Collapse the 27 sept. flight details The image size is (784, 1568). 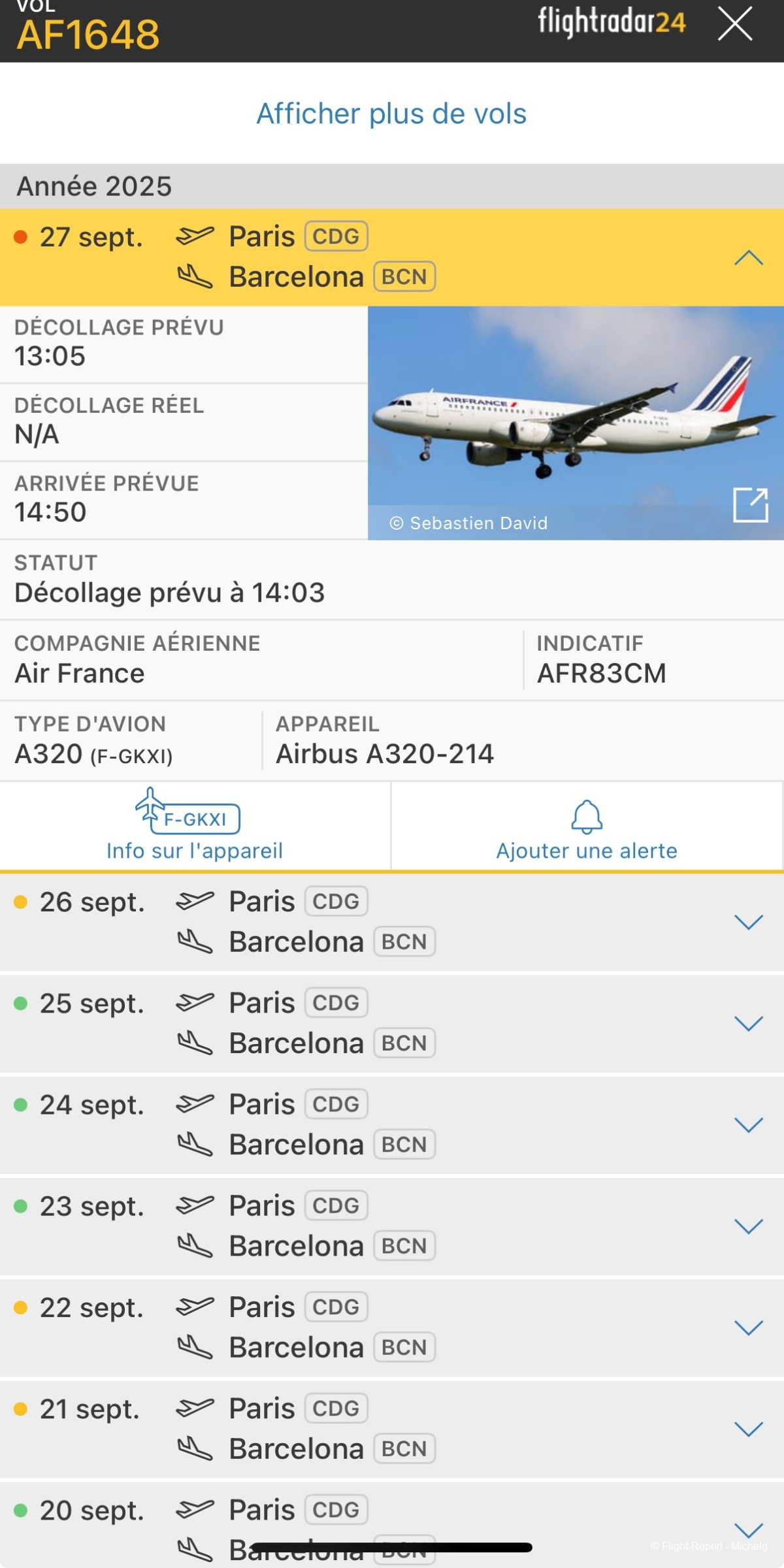click(x=748, y=258)
